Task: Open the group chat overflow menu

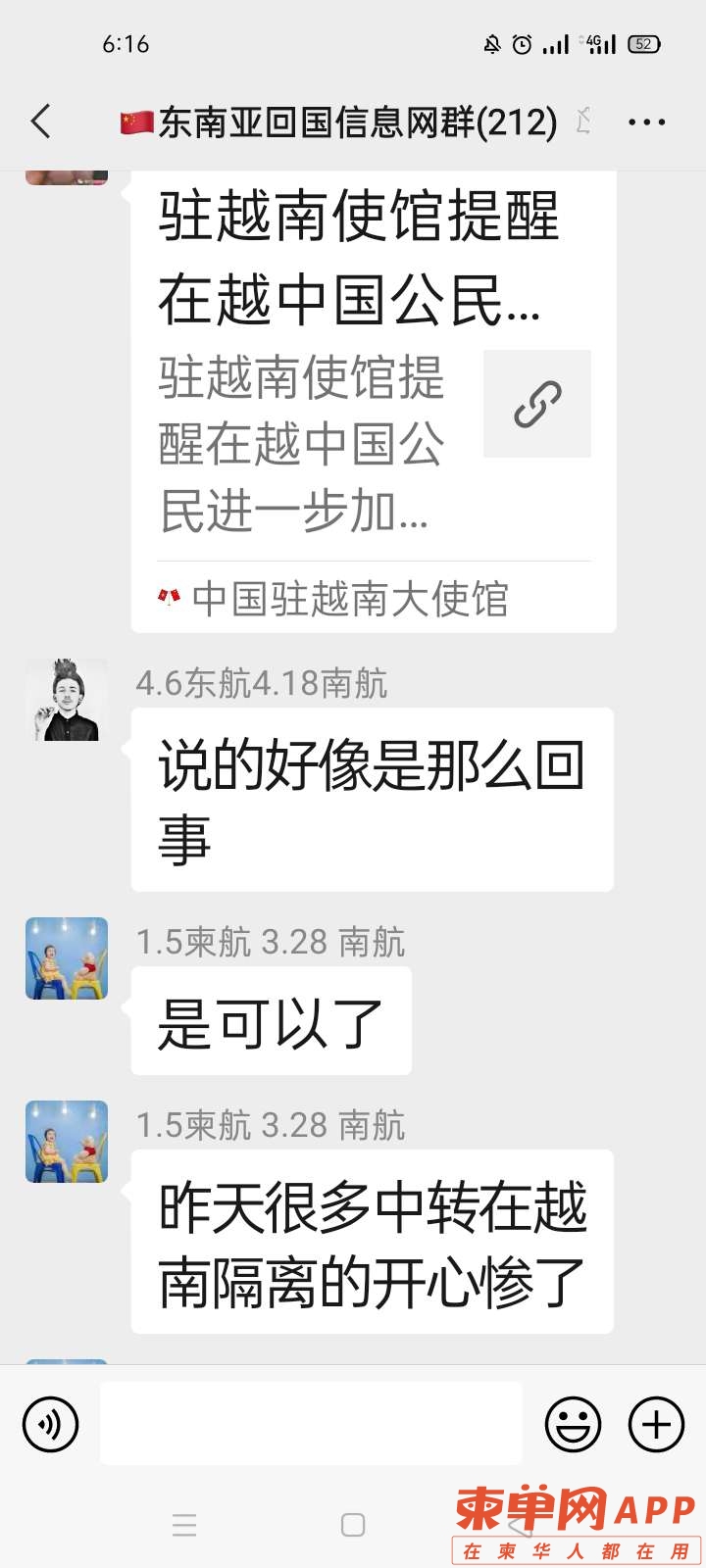Action: click(x=646, y=122)
